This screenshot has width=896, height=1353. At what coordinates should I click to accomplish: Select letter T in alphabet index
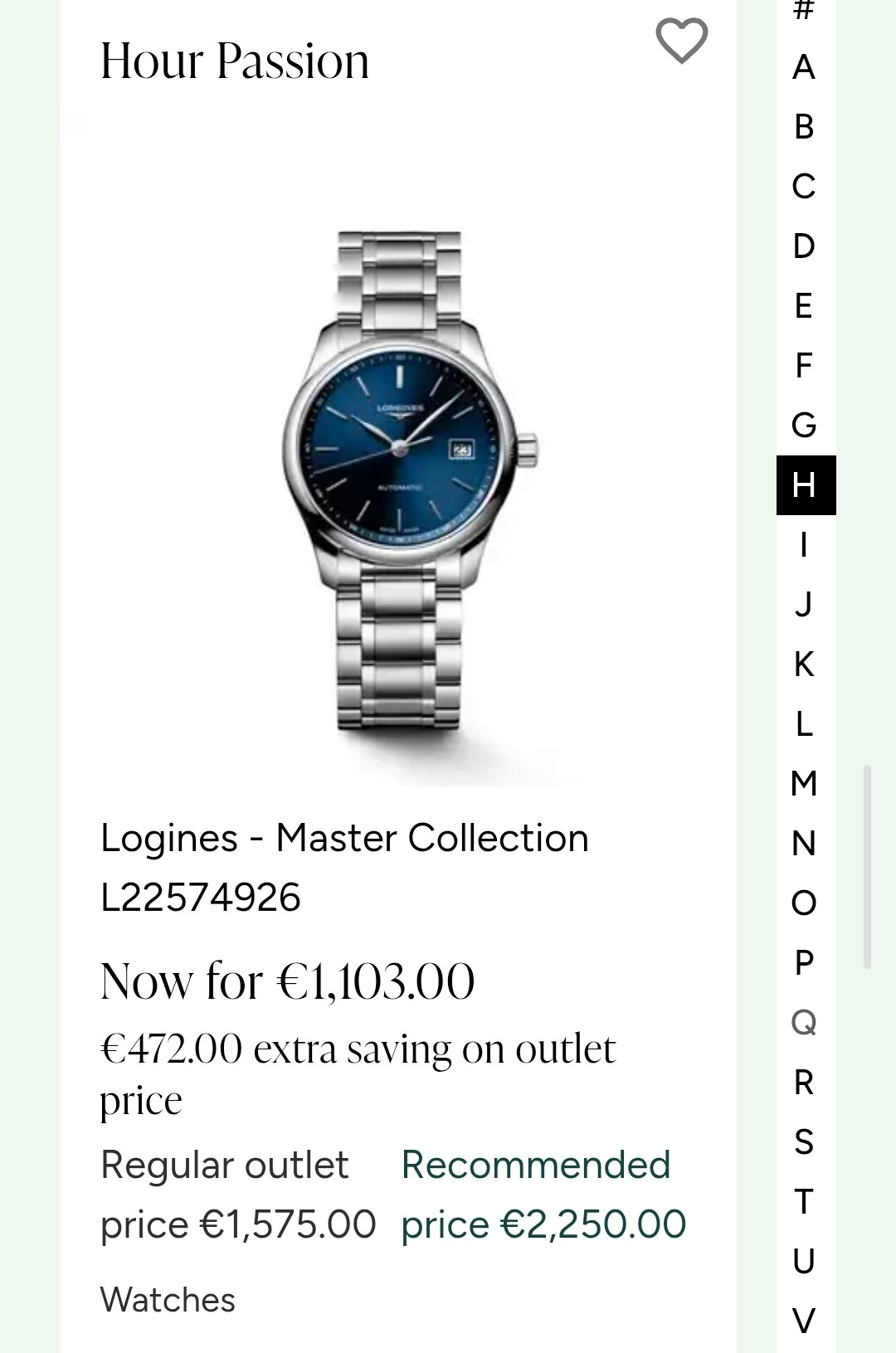(804, 1202)
